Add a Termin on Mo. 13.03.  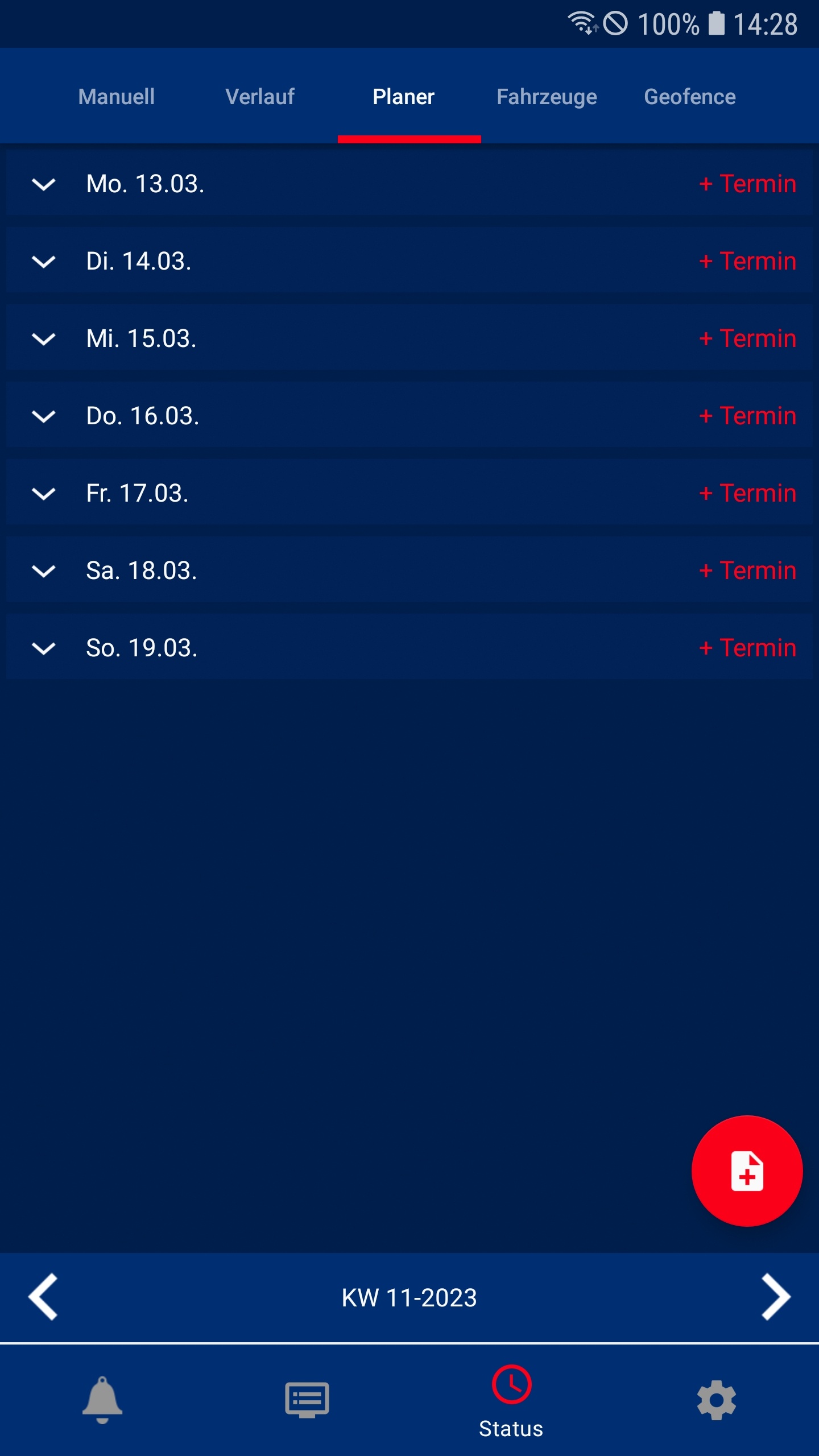747,184
